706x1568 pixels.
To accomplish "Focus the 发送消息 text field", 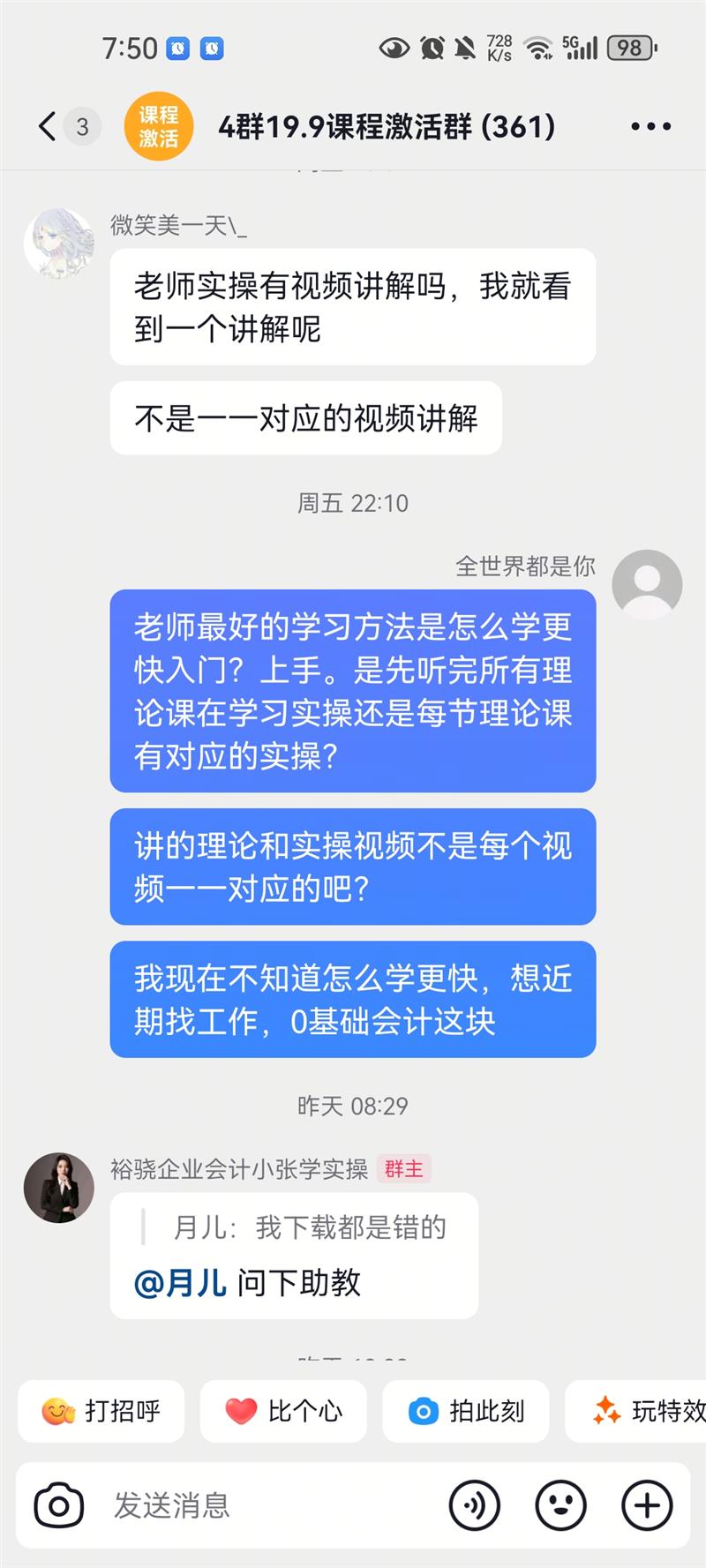I will pos(265,1504).
